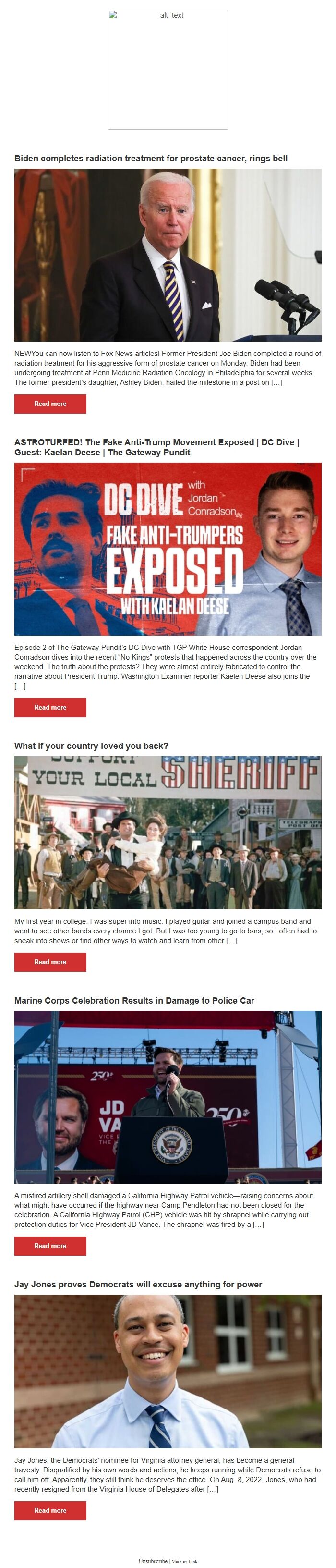Open Read more for the Jay Jones article
The image size is (336, 1568).
coord(50,1510)
